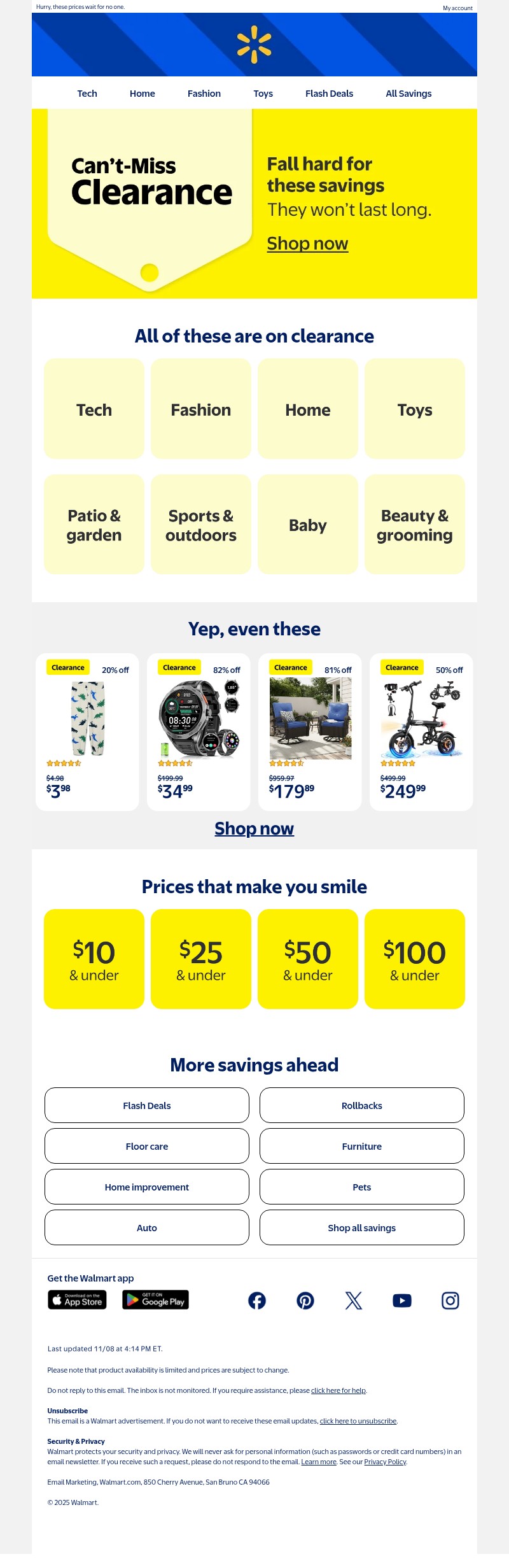Tap Shop now in the clearance banner

(x=307, y=244)
